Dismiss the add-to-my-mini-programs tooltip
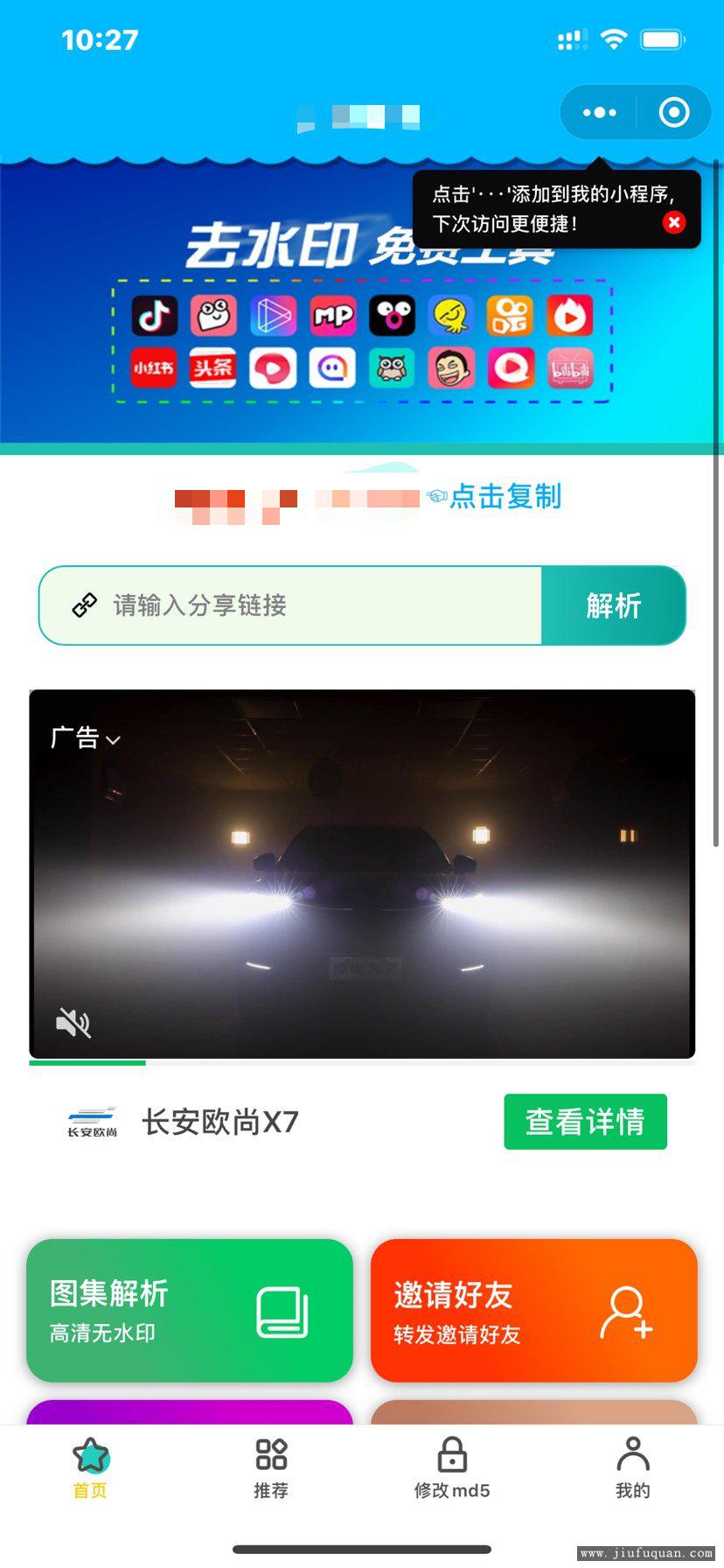 673,222
